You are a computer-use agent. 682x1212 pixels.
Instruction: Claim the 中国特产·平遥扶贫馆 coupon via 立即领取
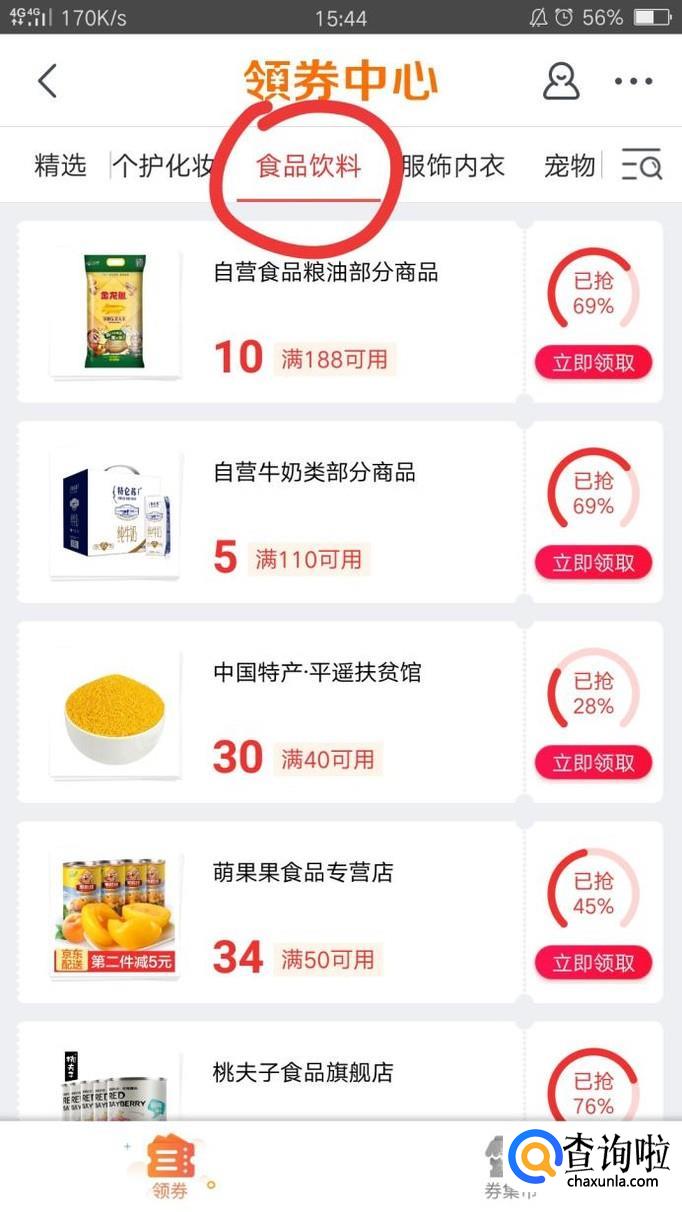click(593, 763)
